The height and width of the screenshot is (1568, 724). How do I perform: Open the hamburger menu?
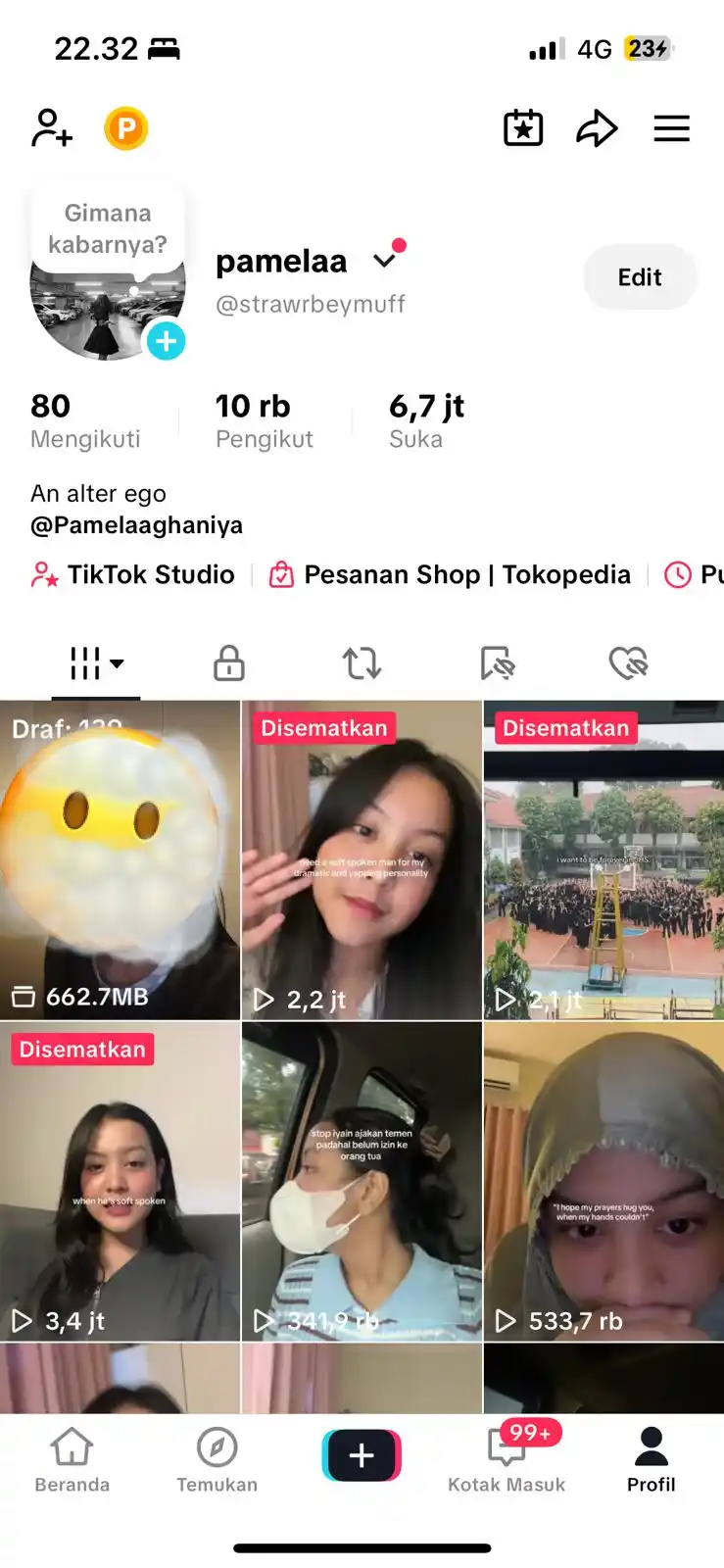click(671, 128)
